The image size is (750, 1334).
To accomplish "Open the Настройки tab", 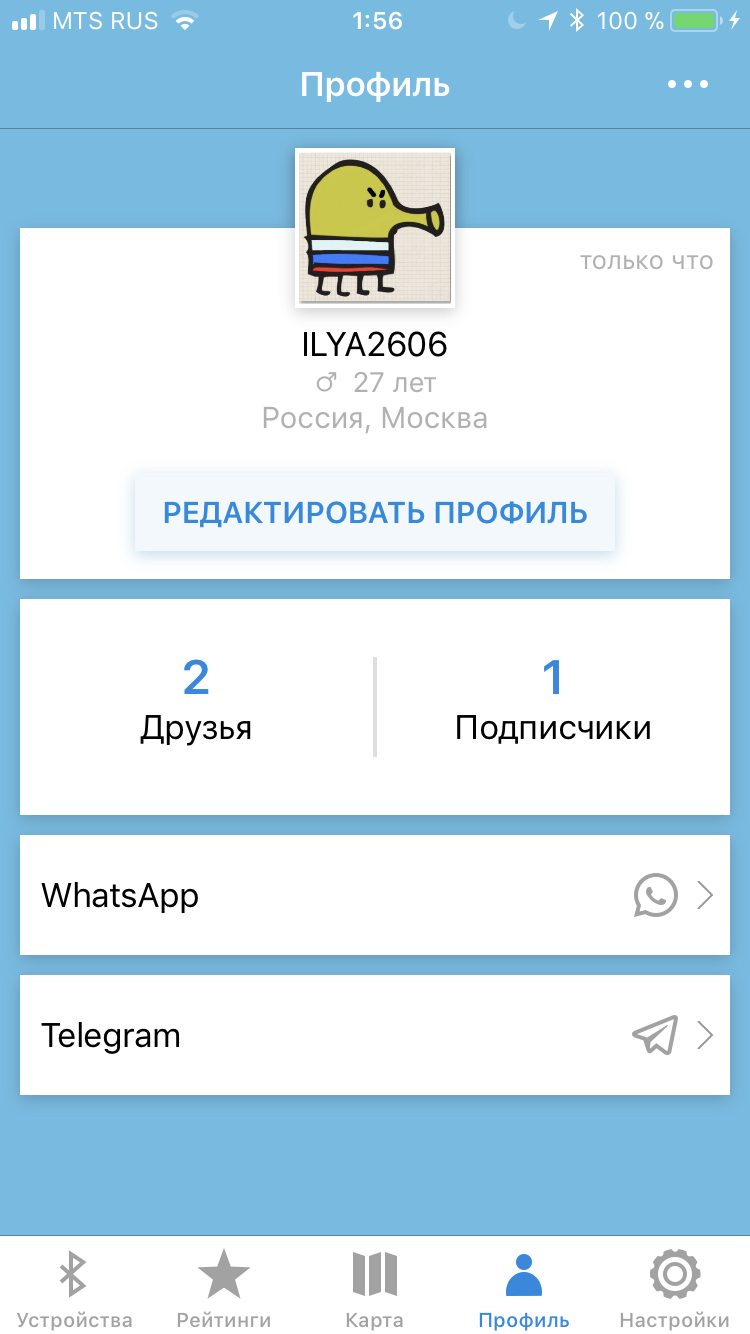I will click(x=674, y=1288).
